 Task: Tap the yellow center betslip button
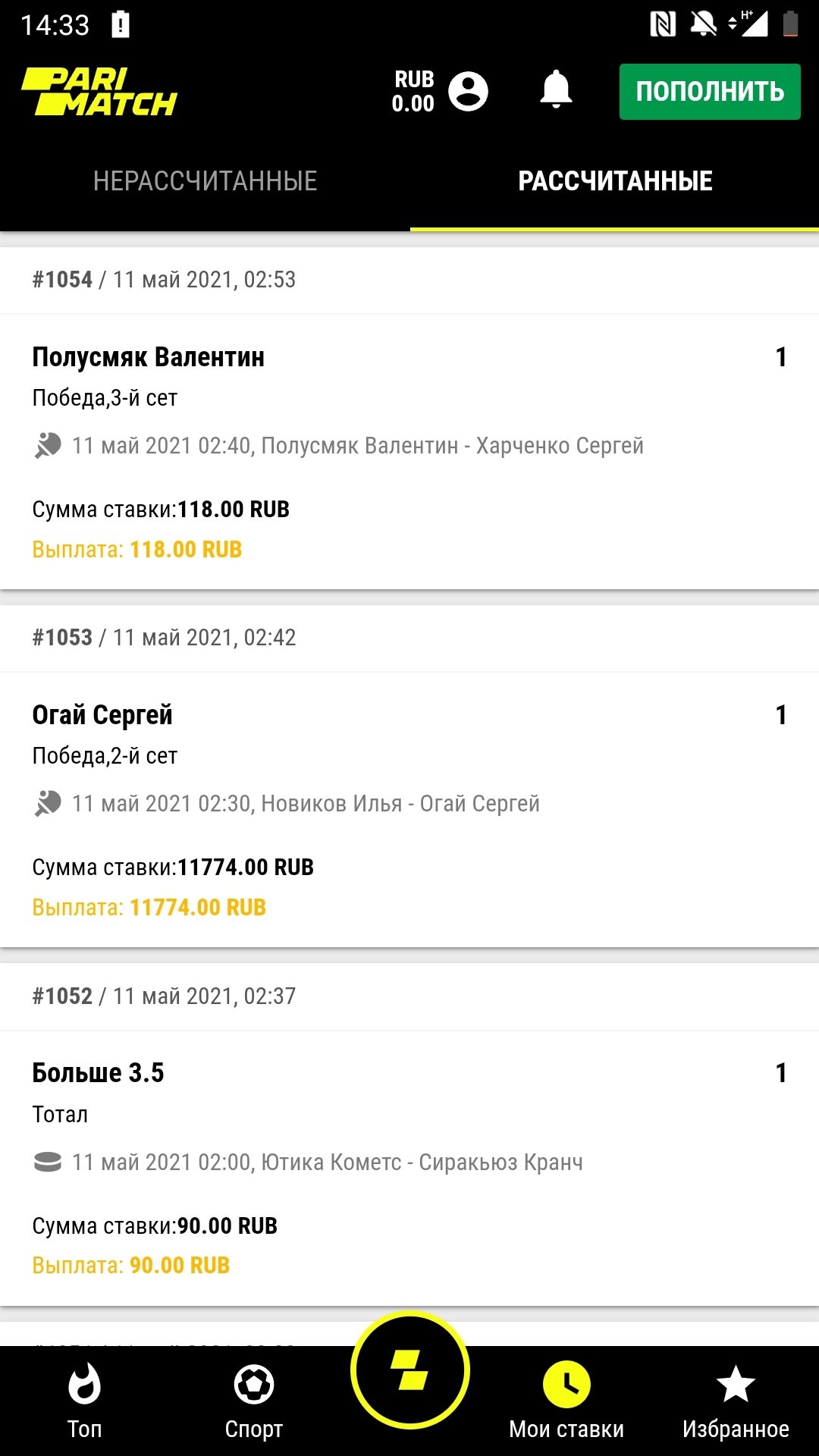pyautogui.click(x=409, y=1371)
